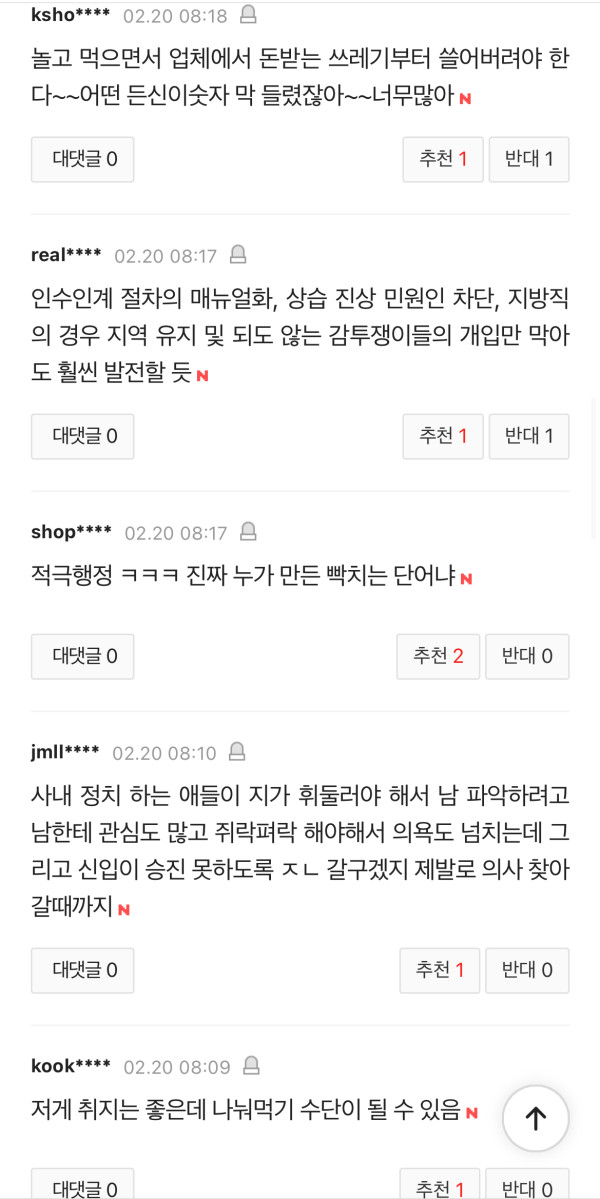The height and width of the screenshot is (1199, 600).
Task: Report real****'s comment via siren icon
Action: pos(238,255)
